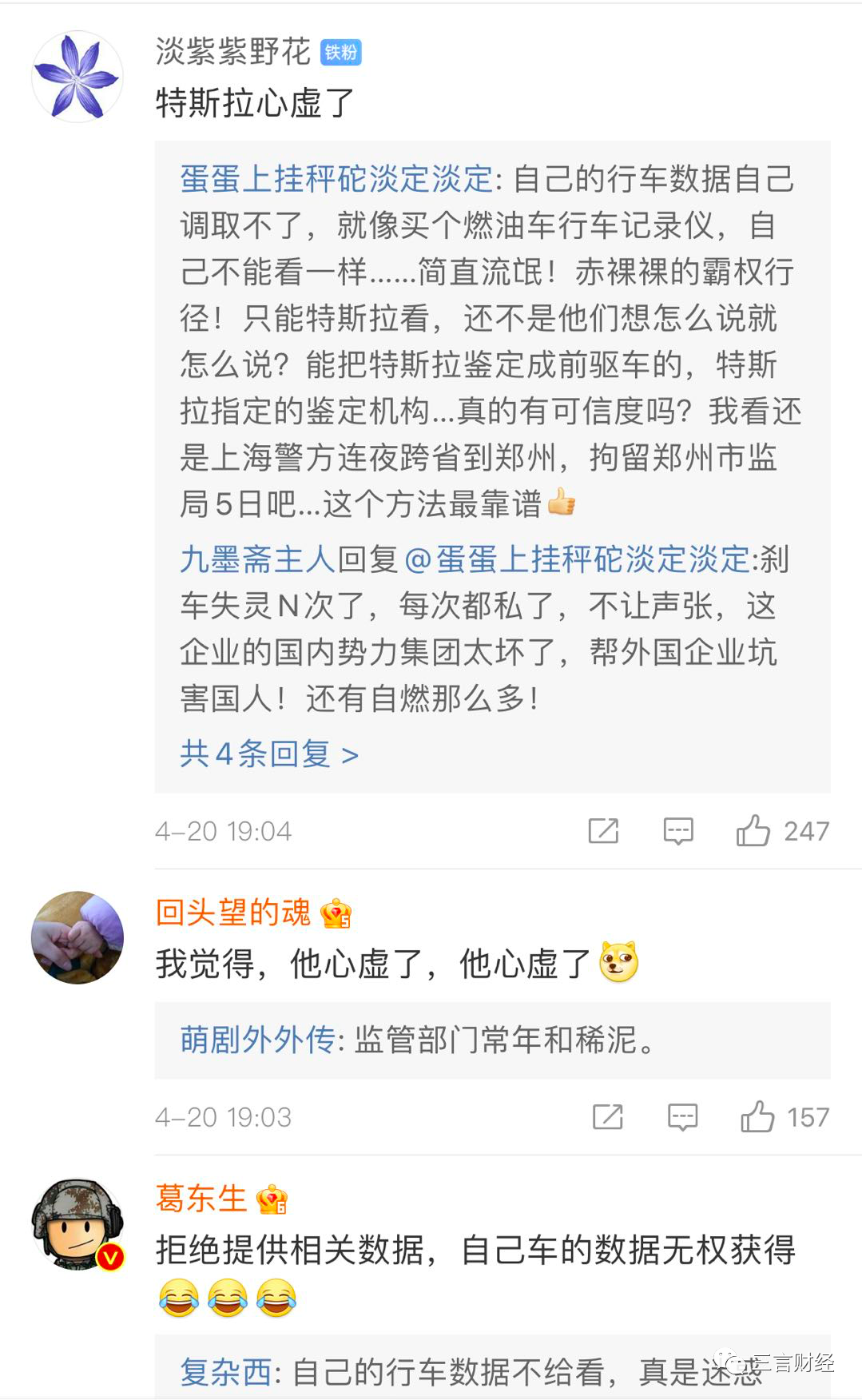Open 淡紫紫野花's profile avatar
Image resolution: width=862 pixels, height=1400 pixels.
[x=77, y=77]
